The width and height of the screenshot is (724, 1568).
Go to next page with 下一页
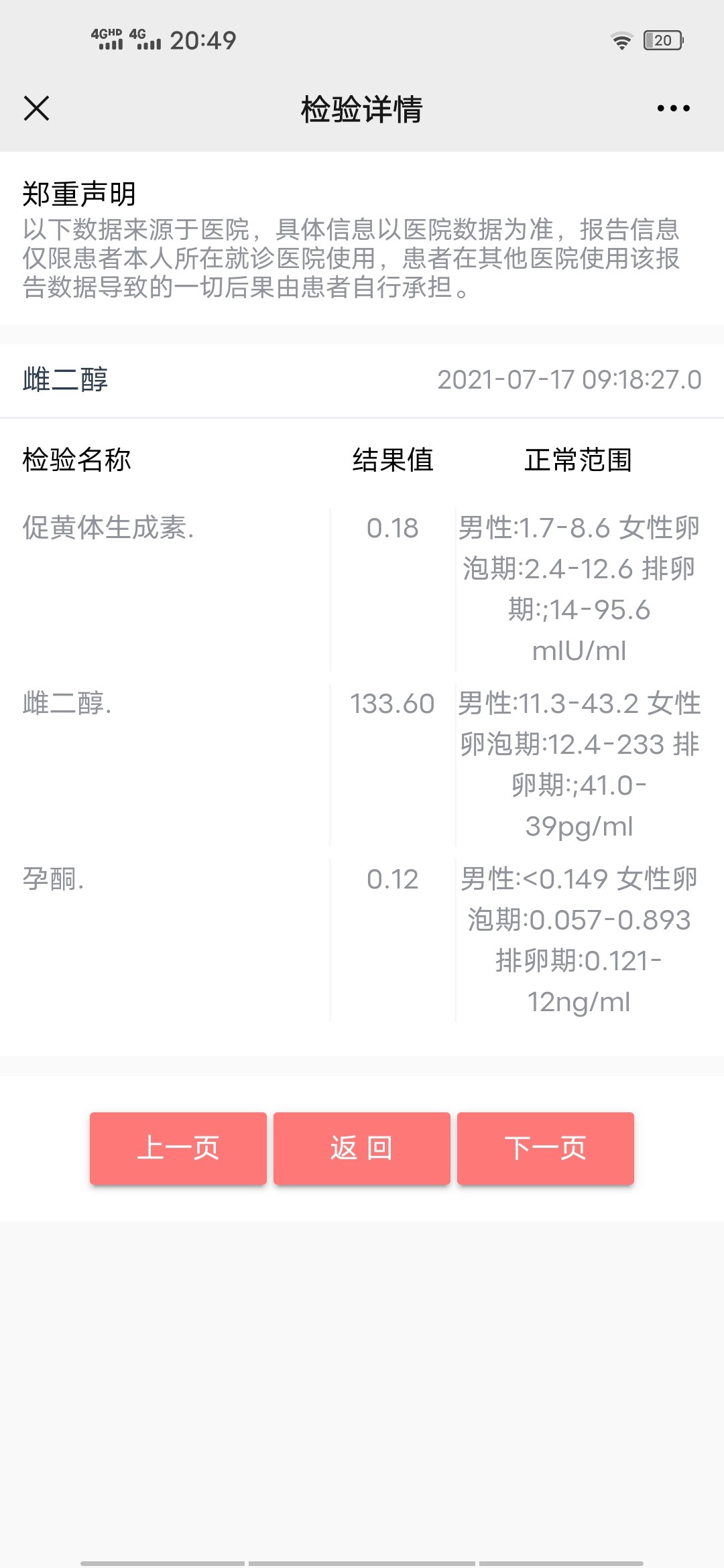pos(546,1148)
